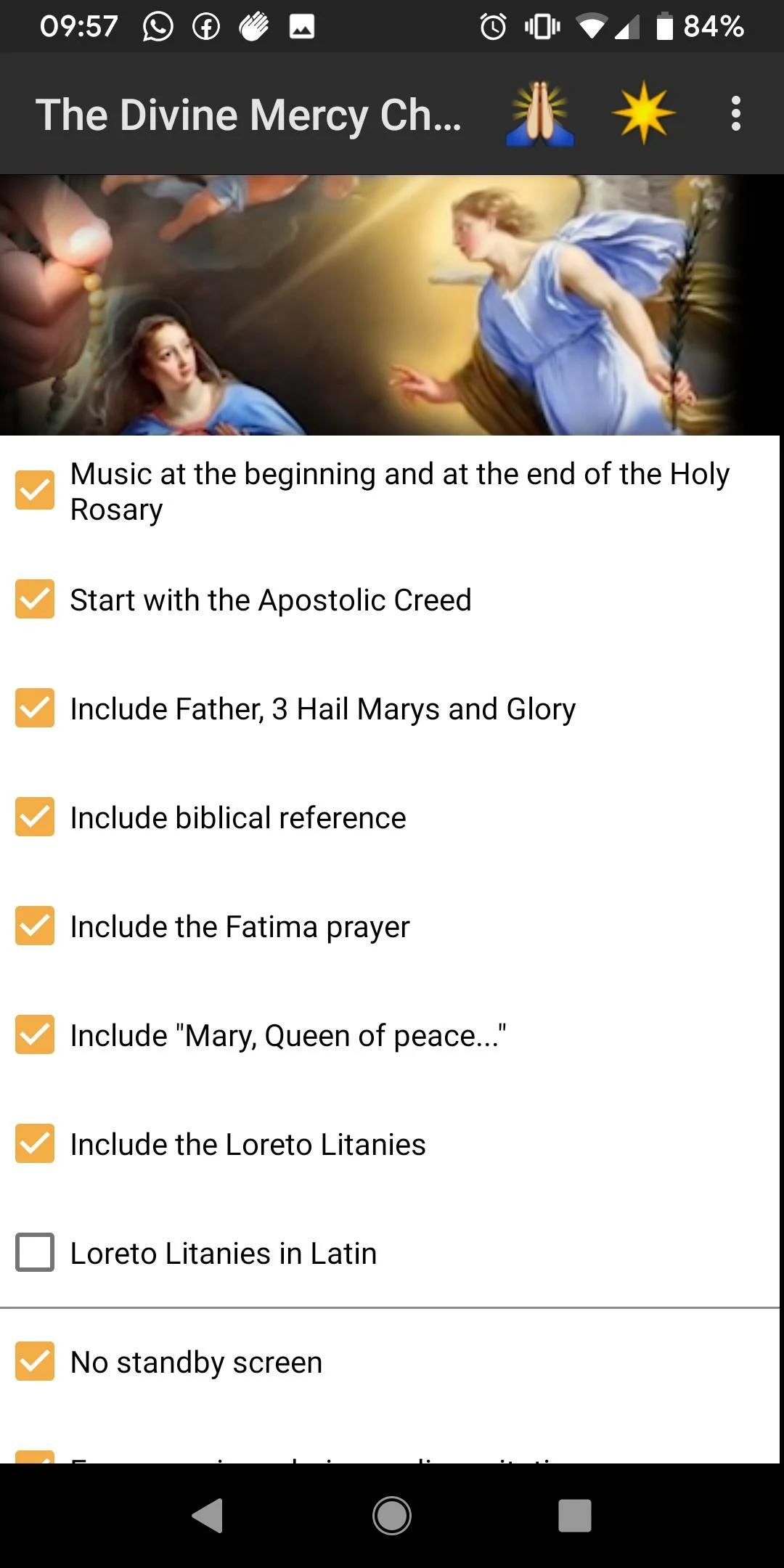784x1568 pixels.
Task: Uncheck Include the Loreto Litanies
Action: (34, 1143)
